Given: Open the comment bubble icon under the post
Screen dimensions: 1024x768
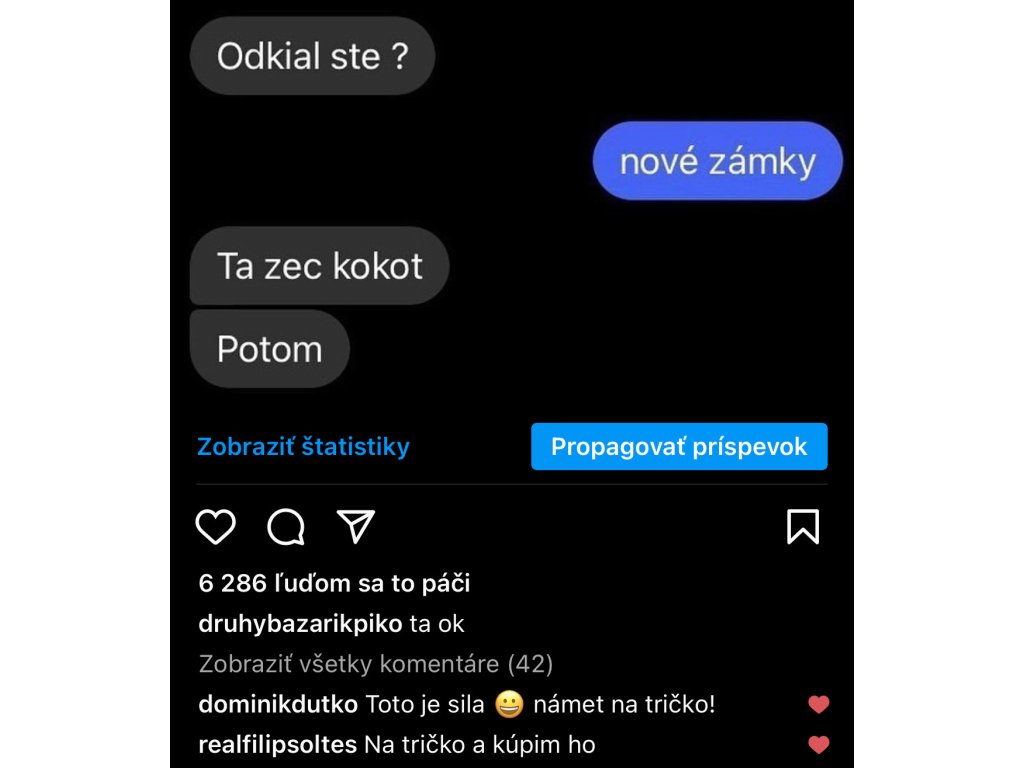Looking at the screenshot, I should click(x=286, y=526).
